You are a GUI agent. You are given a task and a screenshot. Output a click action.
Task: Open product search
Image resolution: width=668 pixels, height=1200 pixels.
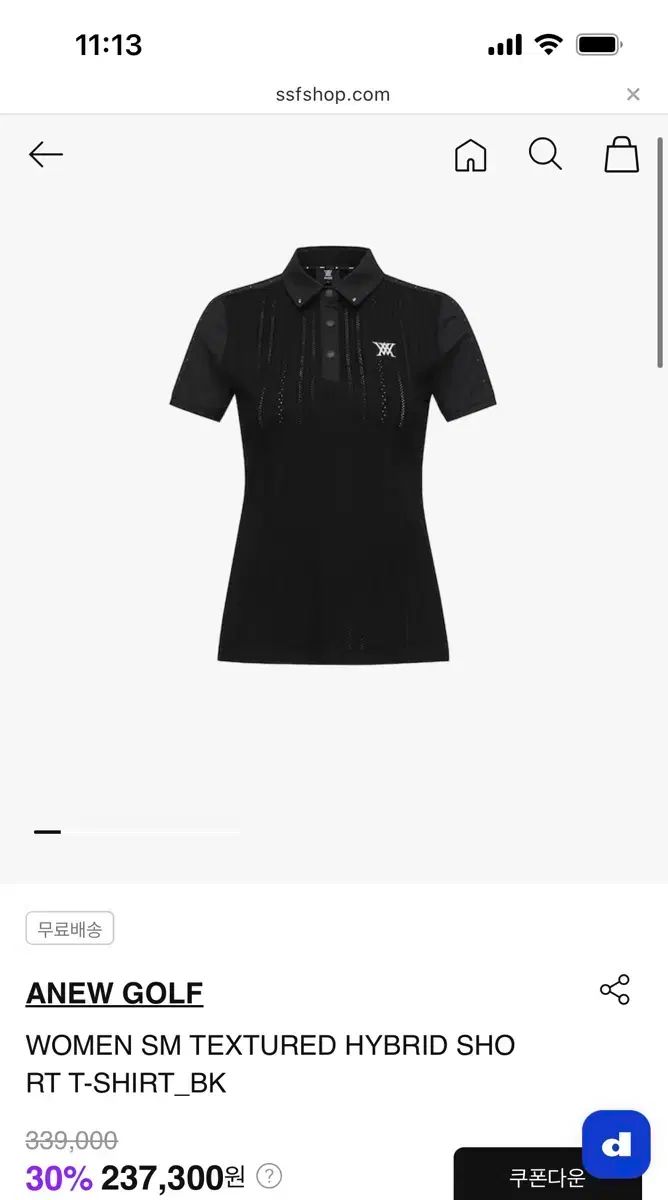545,155
